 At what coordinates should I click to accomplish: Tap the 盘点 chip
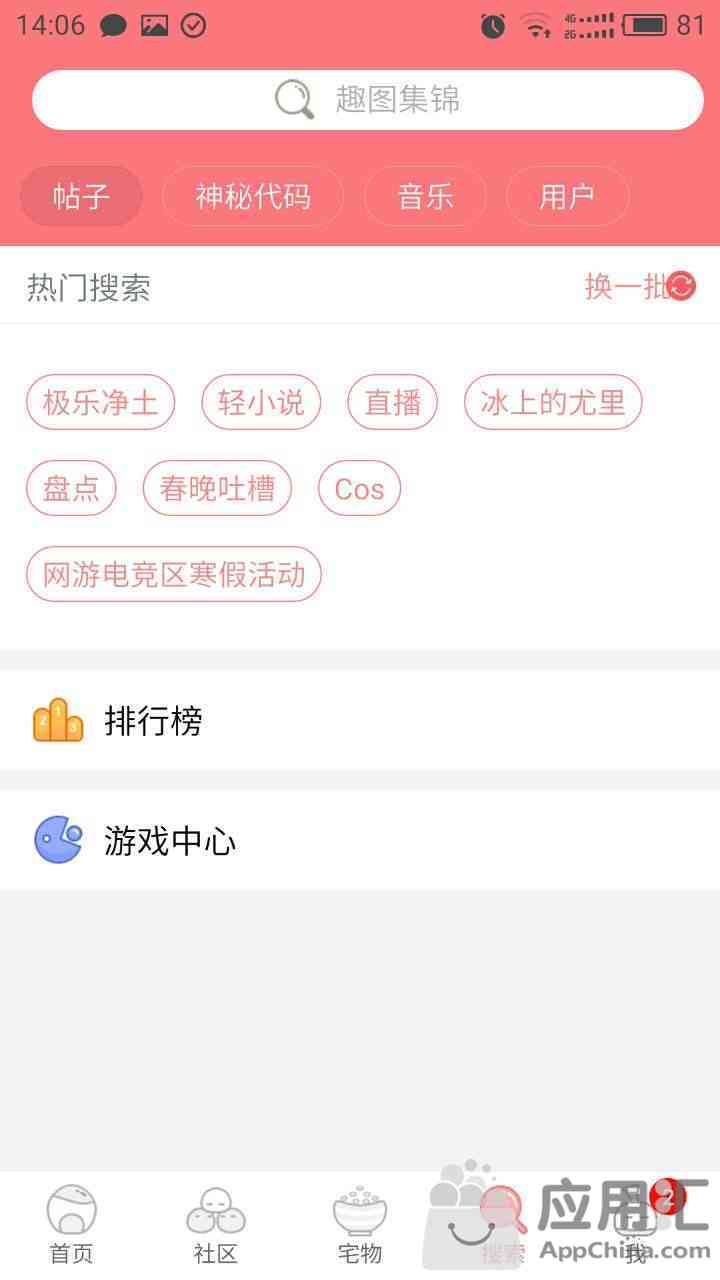[71, 488]
